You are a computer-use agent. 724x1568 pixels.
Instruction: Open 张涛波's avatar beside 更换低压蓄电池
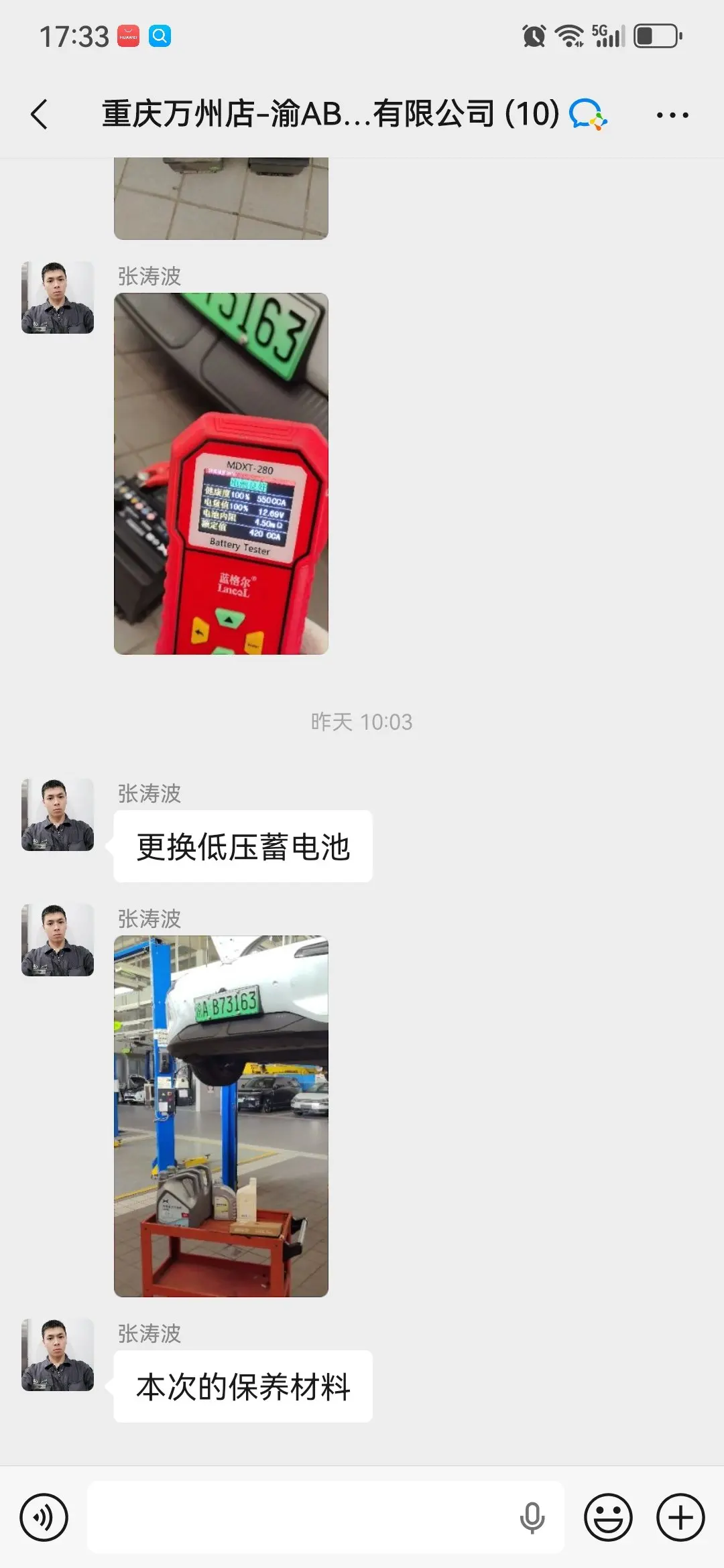[58, 815]
